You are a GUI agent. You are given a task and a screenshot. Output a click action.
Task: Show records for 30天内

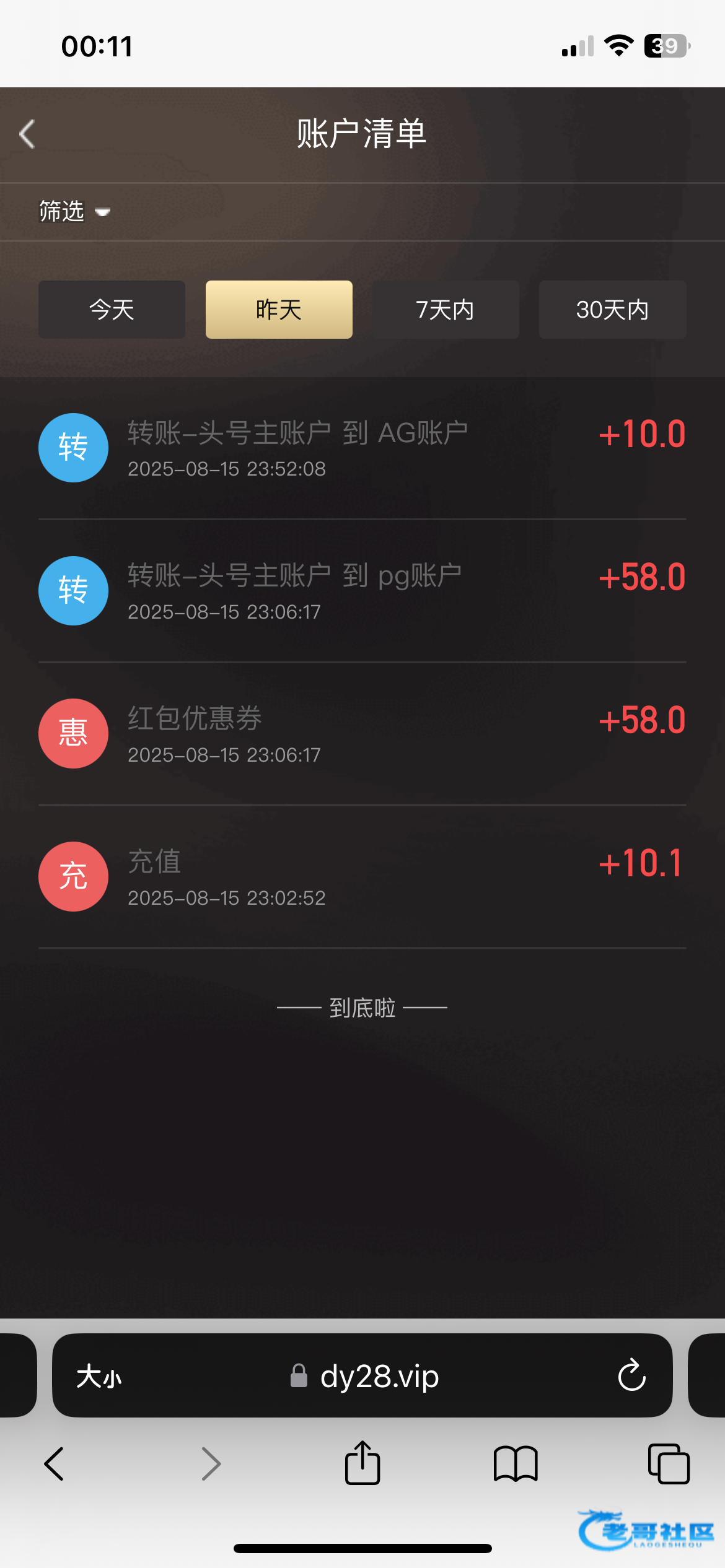(612, 310)
